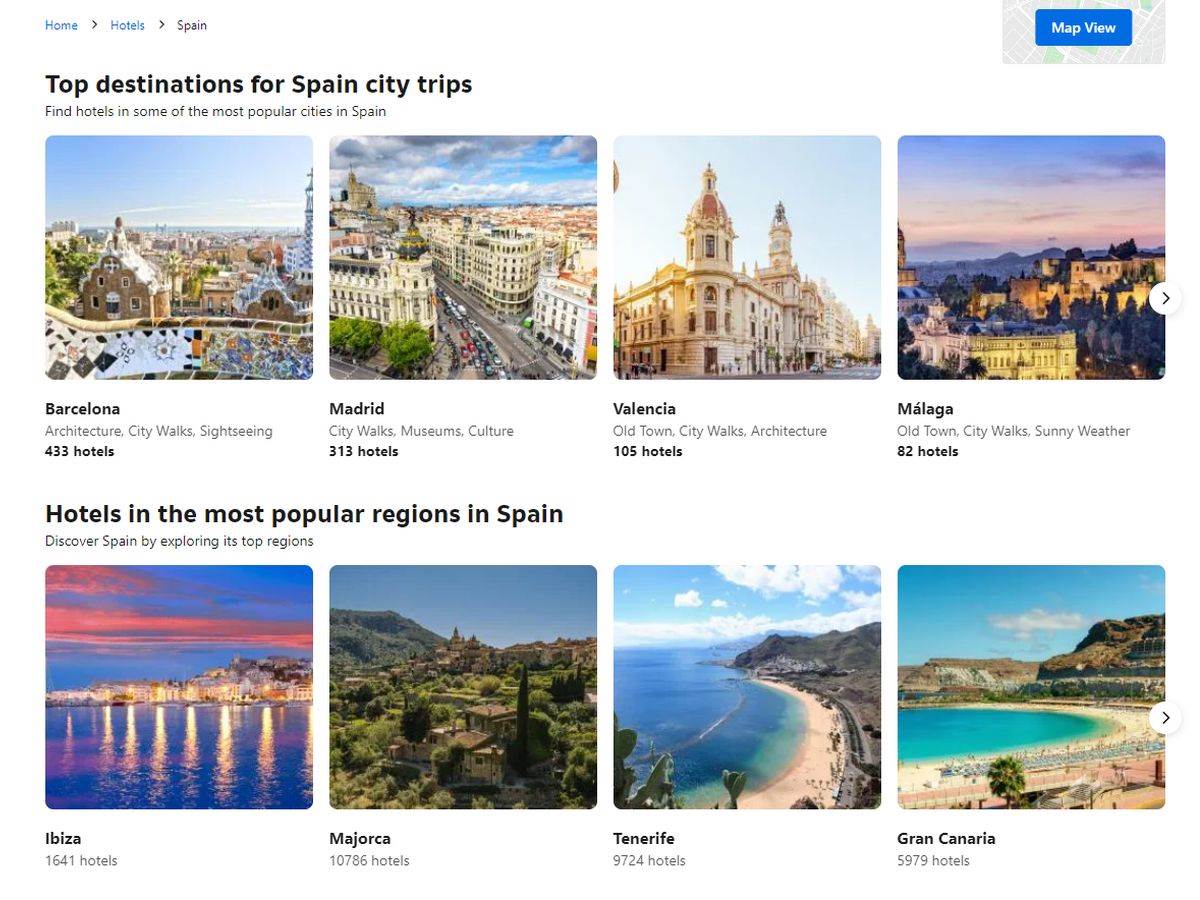The height and width of the screenshot is (900, 1200).
Task: View Gran Canaria hotels
Action: 1031,687
